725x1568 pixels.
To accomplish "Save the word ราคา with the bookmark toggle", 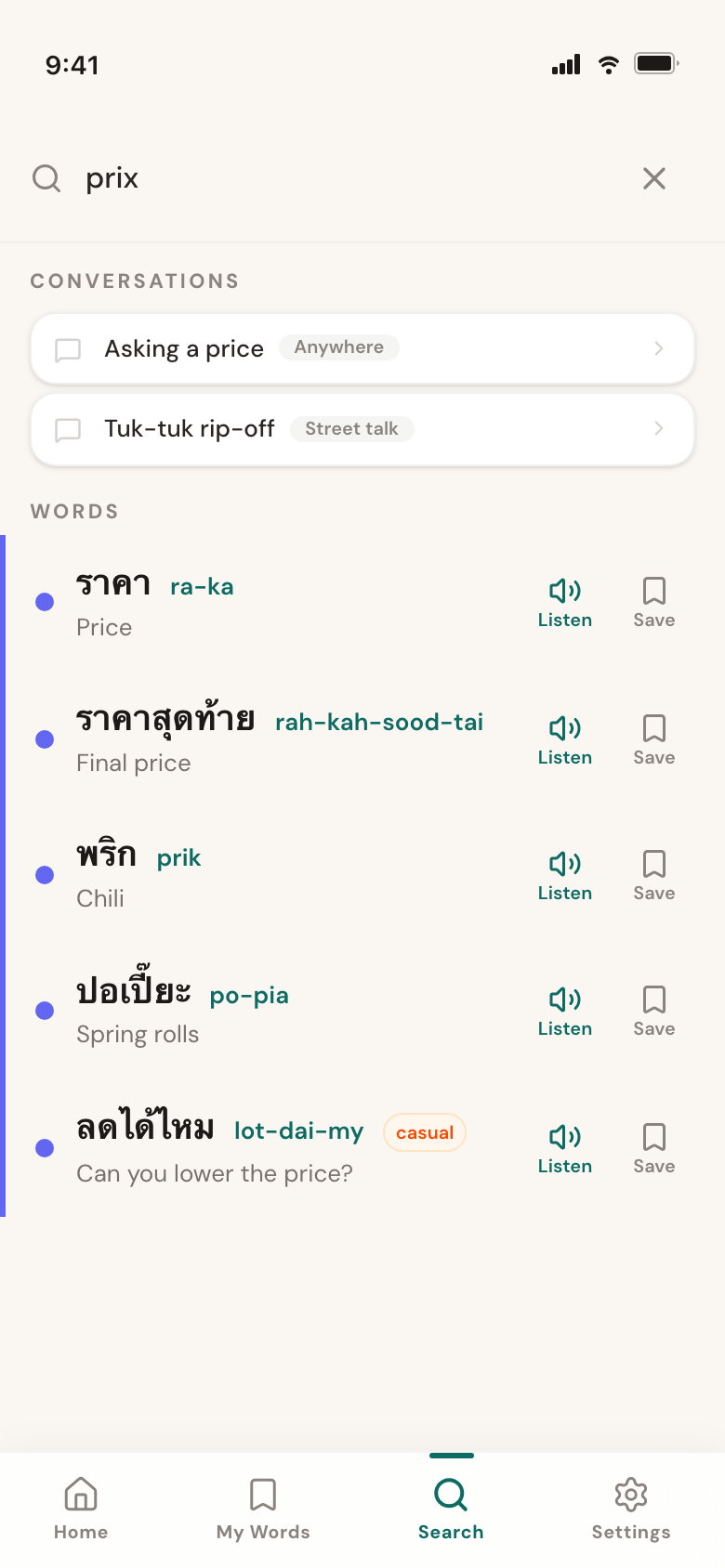I will (x=653, y=589).
